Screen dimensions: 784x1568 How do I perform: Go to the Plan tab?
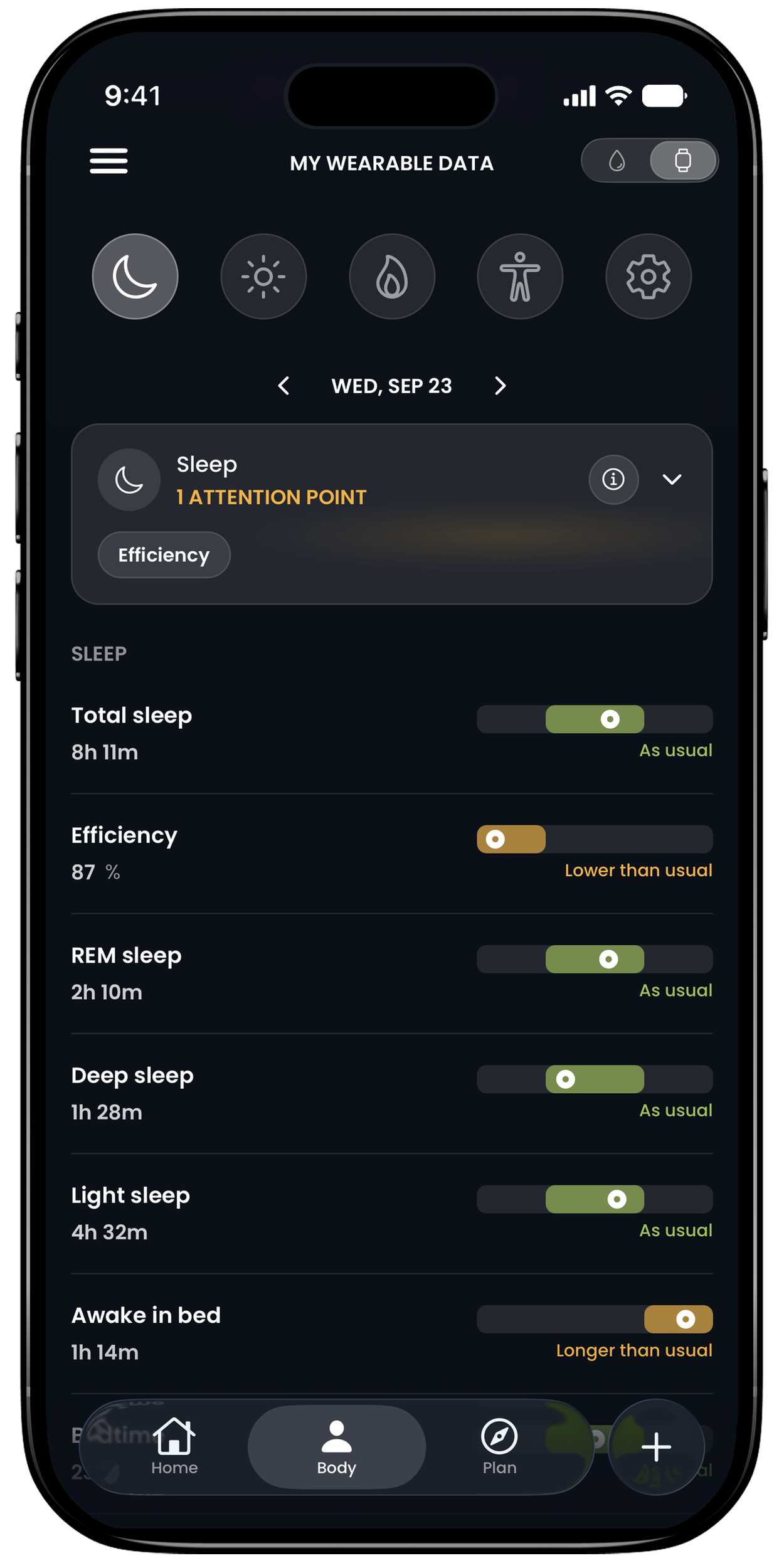click(x=499, y=1446)
